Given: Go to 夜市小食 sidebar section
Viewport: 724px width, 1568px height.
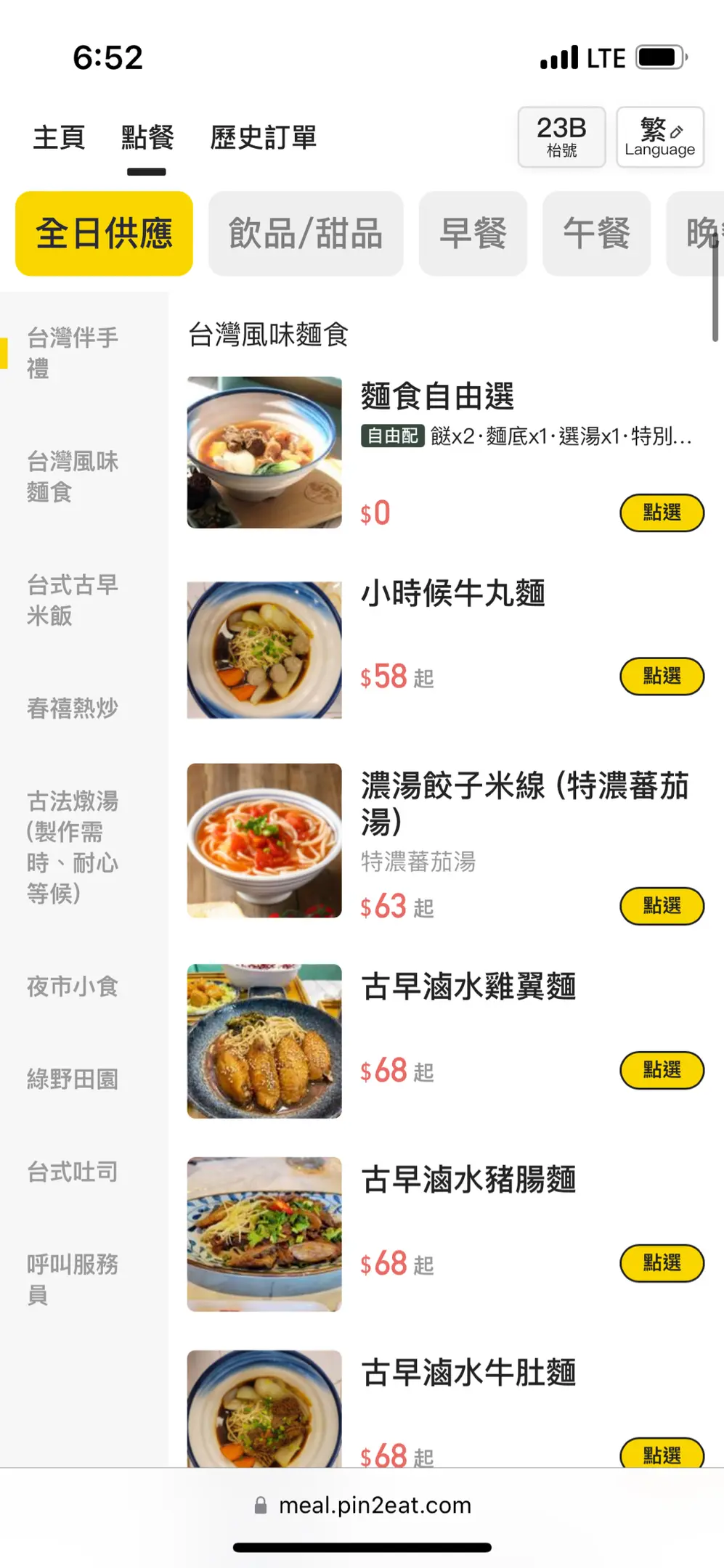Looking at the screenshot, I should click(73, 987).
